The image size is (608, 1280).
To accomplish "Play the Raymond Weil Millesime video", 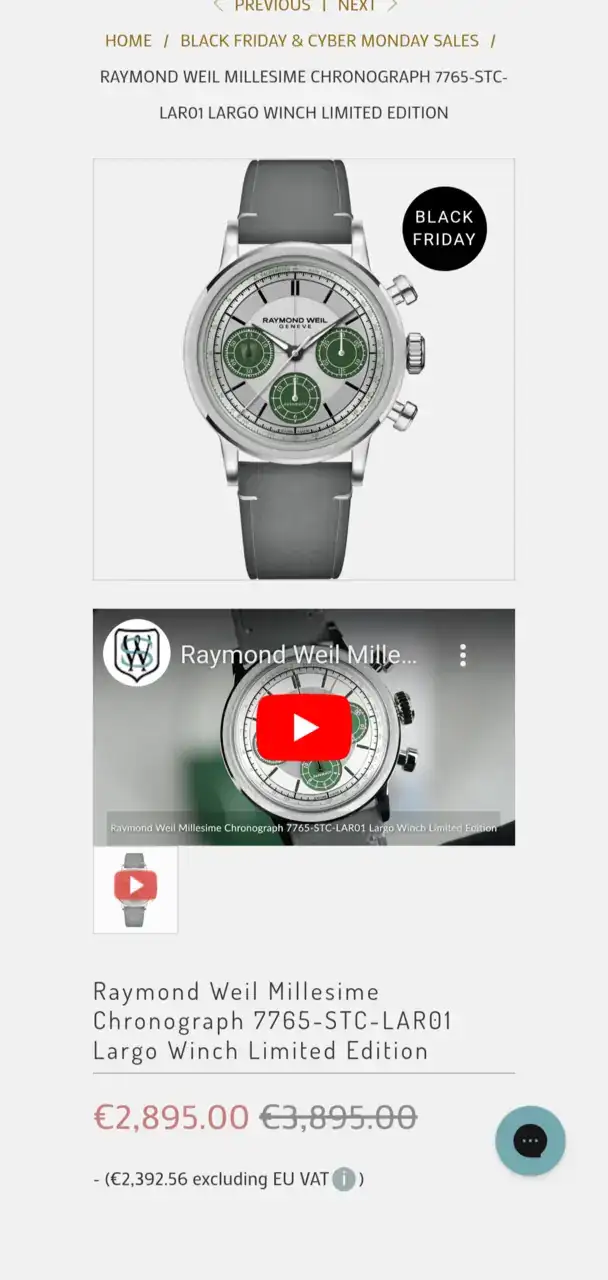I will click(303, 727).
